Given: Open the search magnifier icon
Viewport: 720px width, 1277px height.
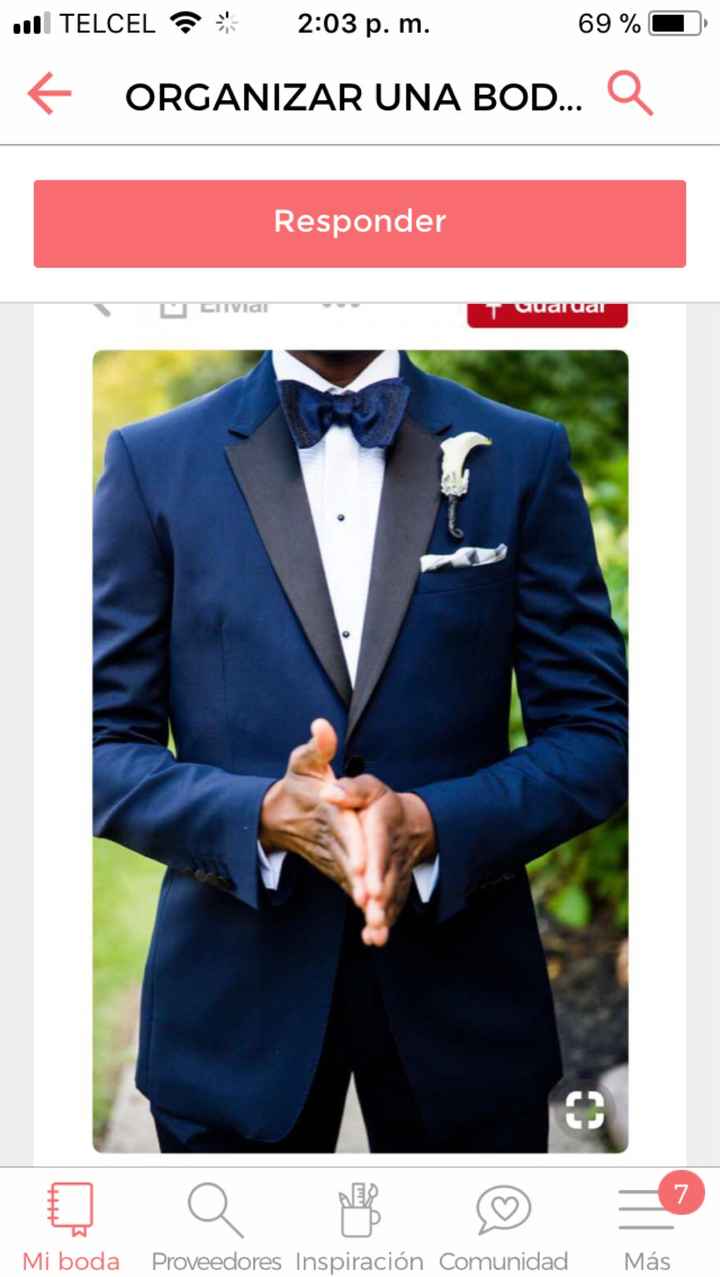Looking at the screenshot, I should click(630, 94).
